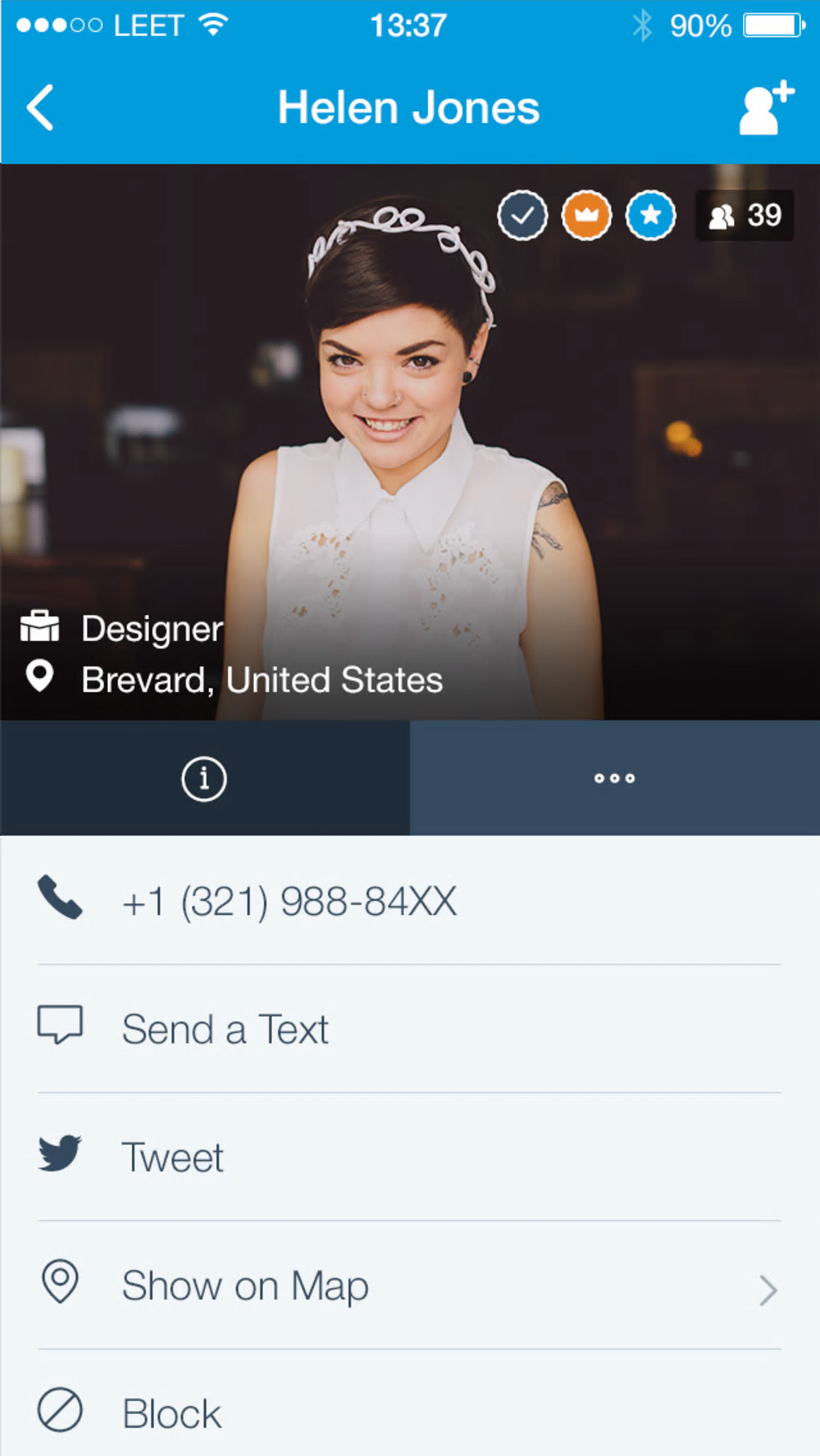820x1456 pixels.
Task: Block this contact
Action: click(171, 1413)
